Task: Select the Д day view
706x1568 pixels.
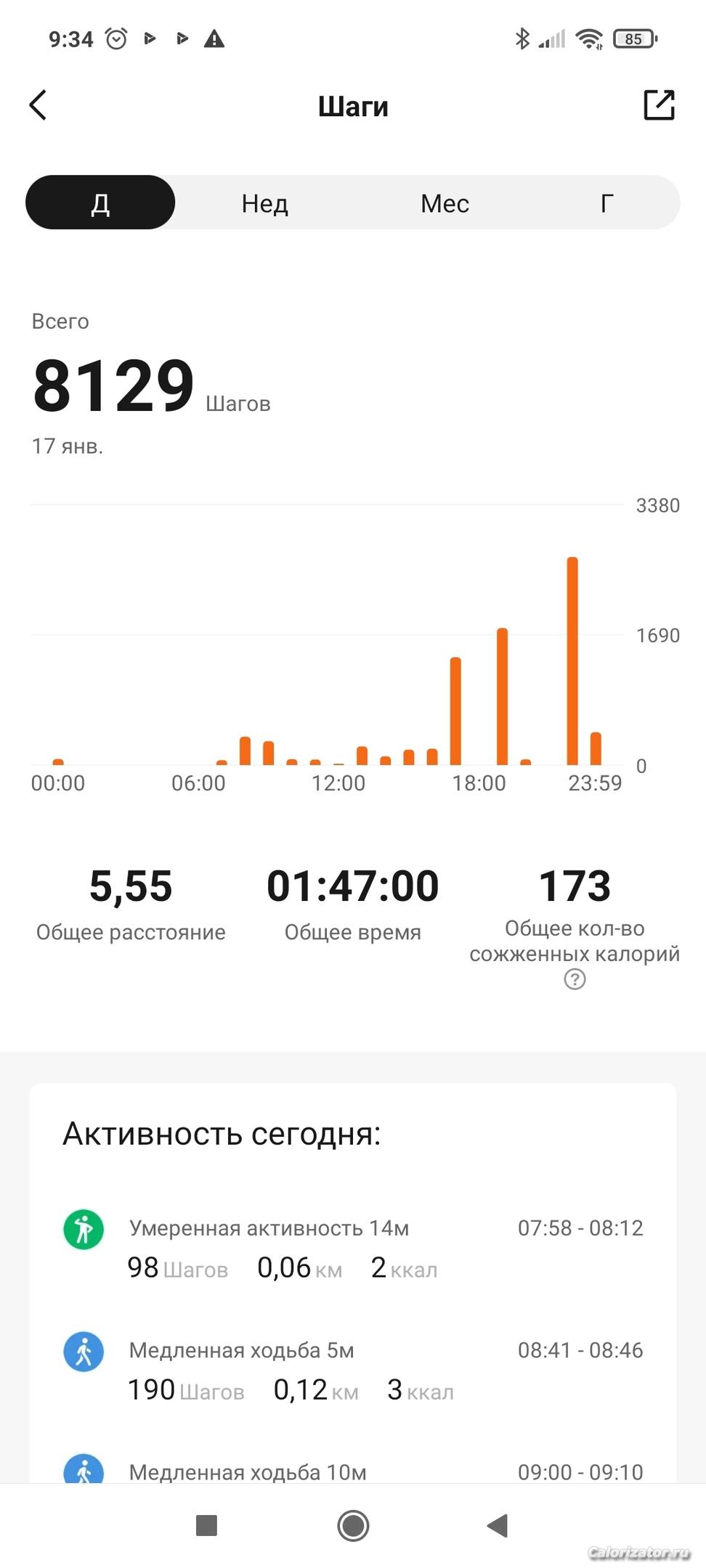Action: coord(100,203)
